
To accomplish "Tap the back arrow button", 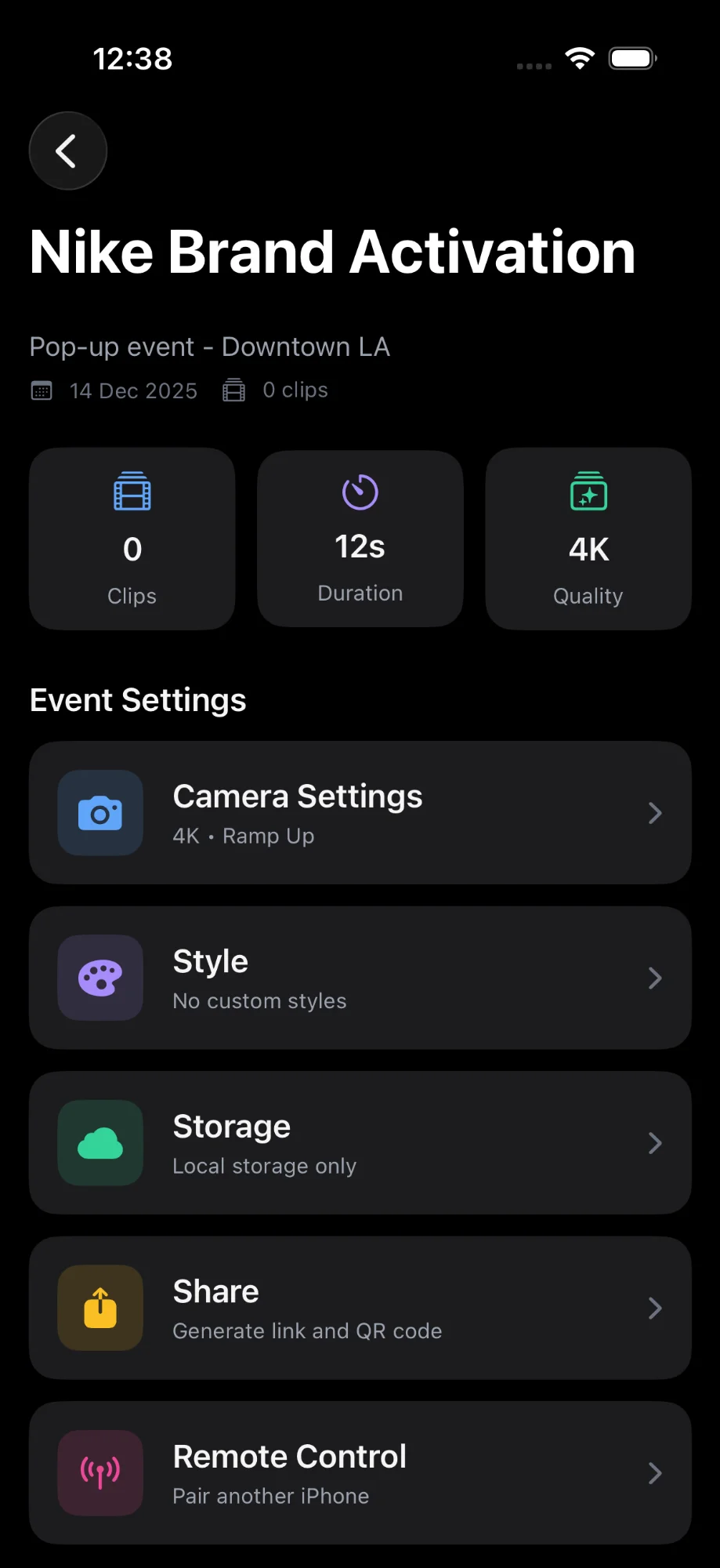I will 67,151.
